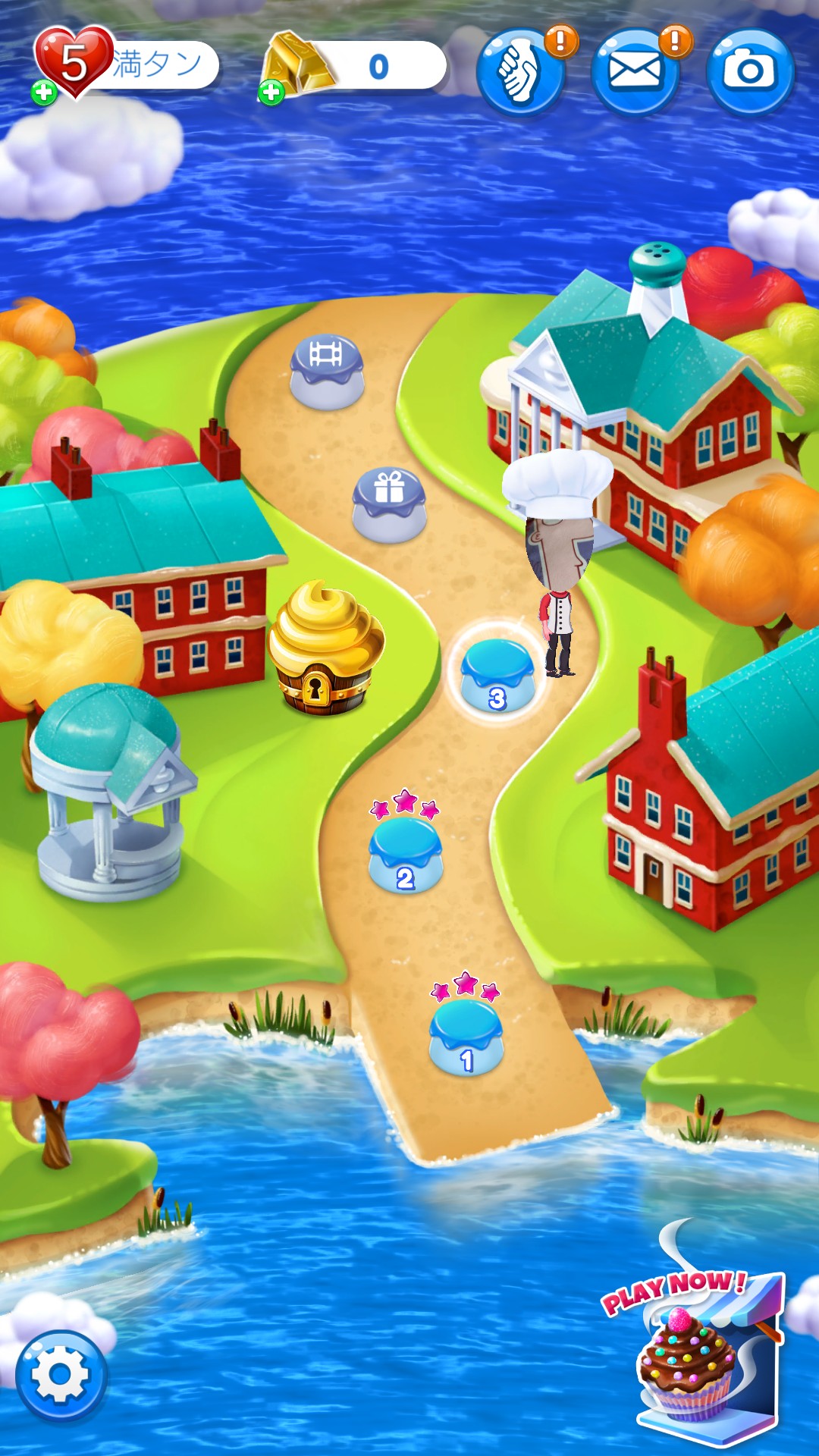Open the mail inbox envelope
This screenshot has height=1456, width=819.
[x=635, y=72]
